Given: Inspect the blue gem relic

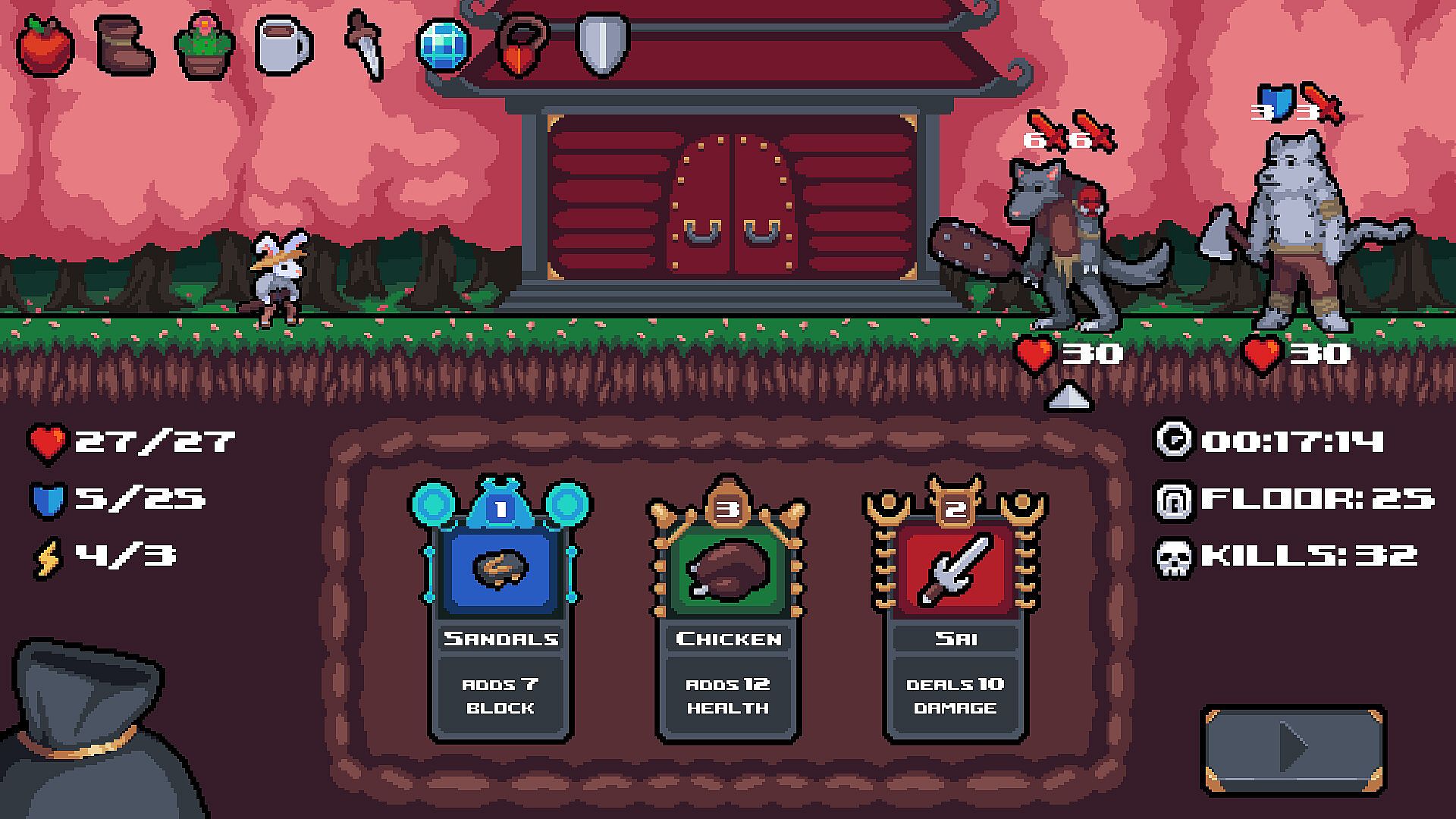Looking at the screenshot, I should click(x=444, y=45).
